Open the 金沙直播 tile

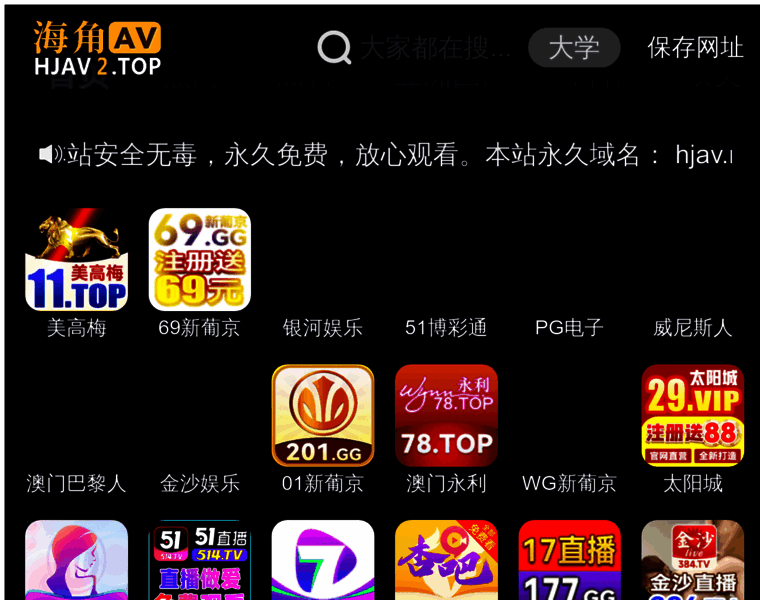tap(692, 560)
